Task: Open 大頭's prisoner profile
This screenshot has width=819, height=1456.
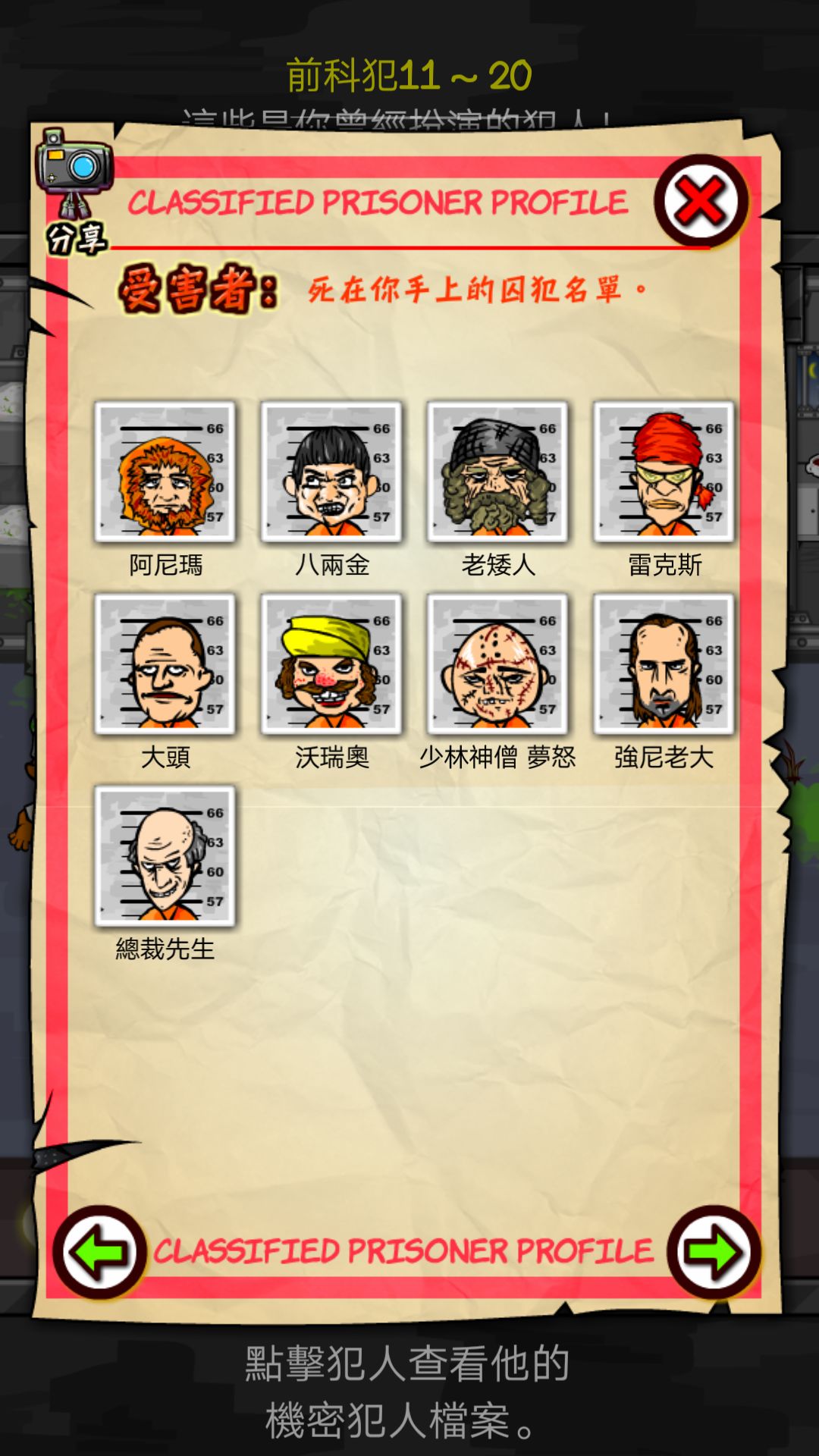Action: (x=168, y=666)
